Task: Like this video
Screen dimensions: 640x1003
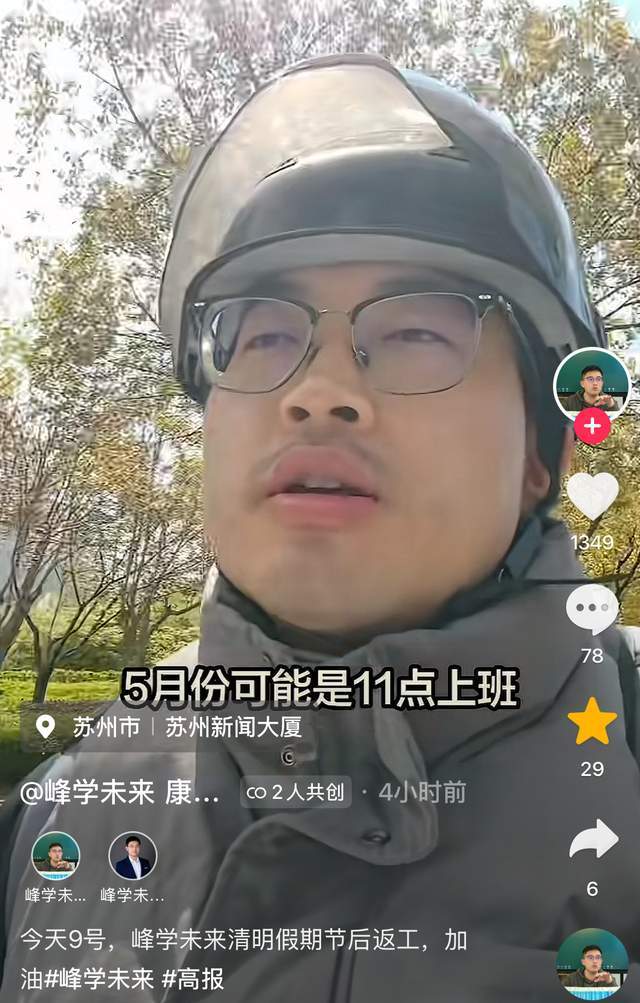Action: (592, 496)
